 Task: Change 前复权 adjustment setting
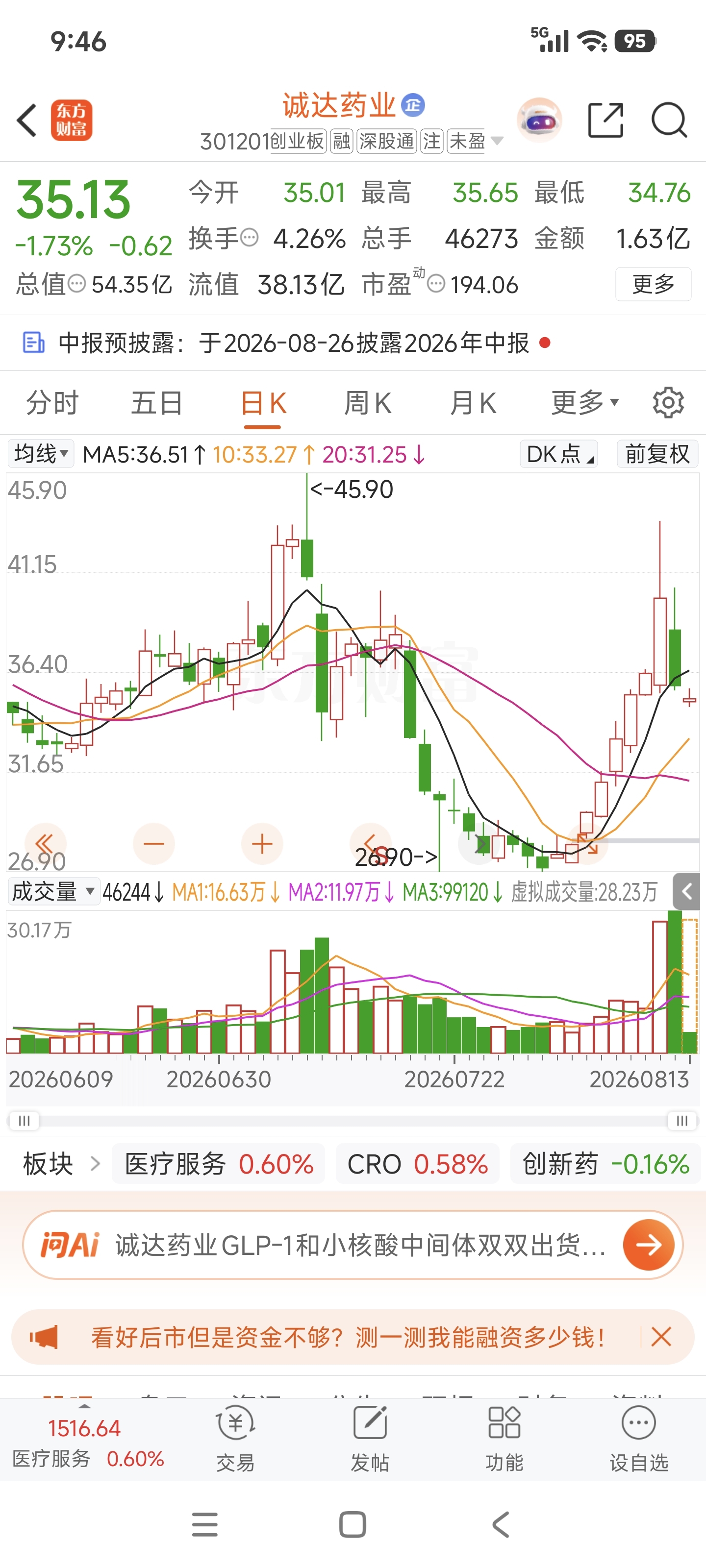[657, 453]
